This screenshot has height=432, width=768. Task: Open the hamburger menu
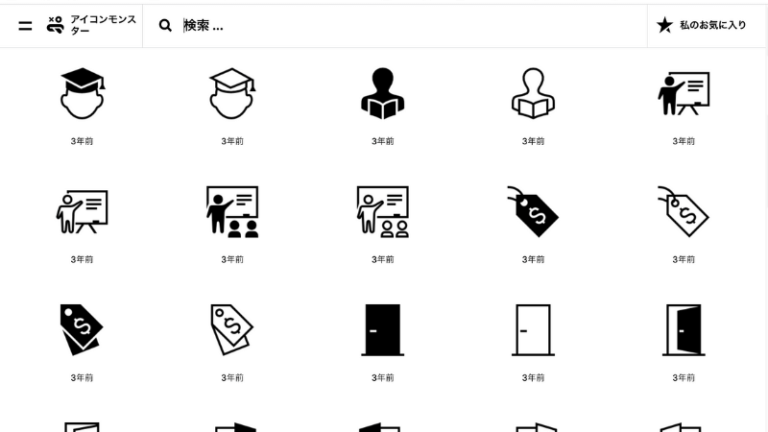coord(25,25)
